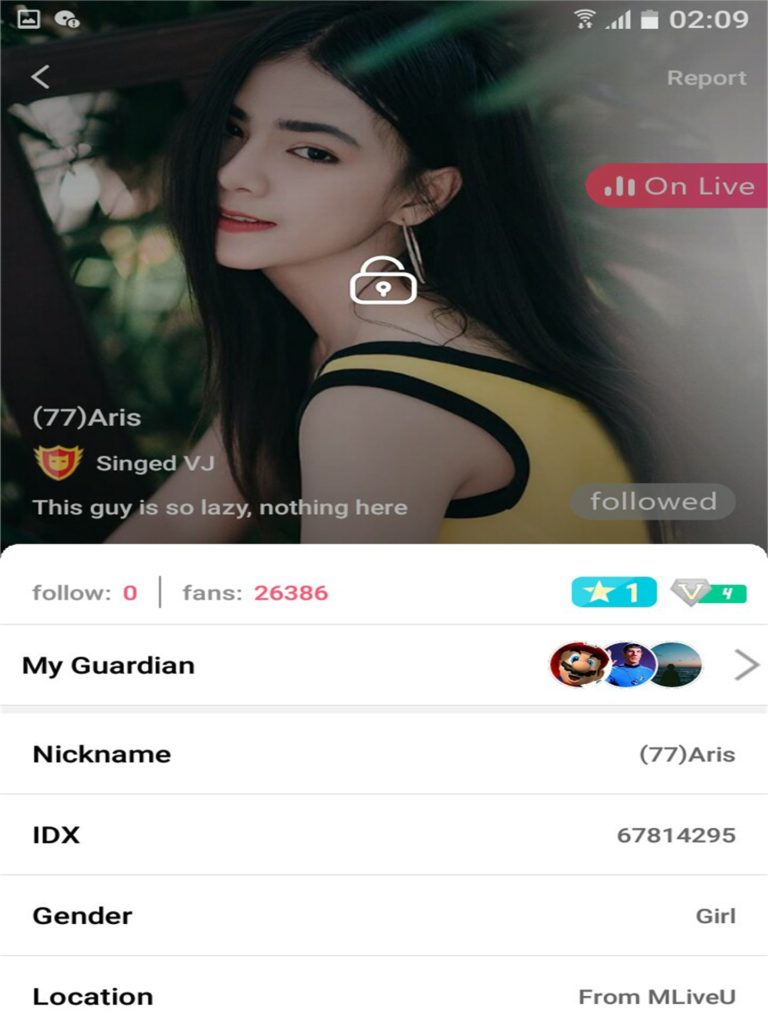This screenshot has height=1024, width=768.
Task: Join the On Live stream
Action: pos(678,186)
